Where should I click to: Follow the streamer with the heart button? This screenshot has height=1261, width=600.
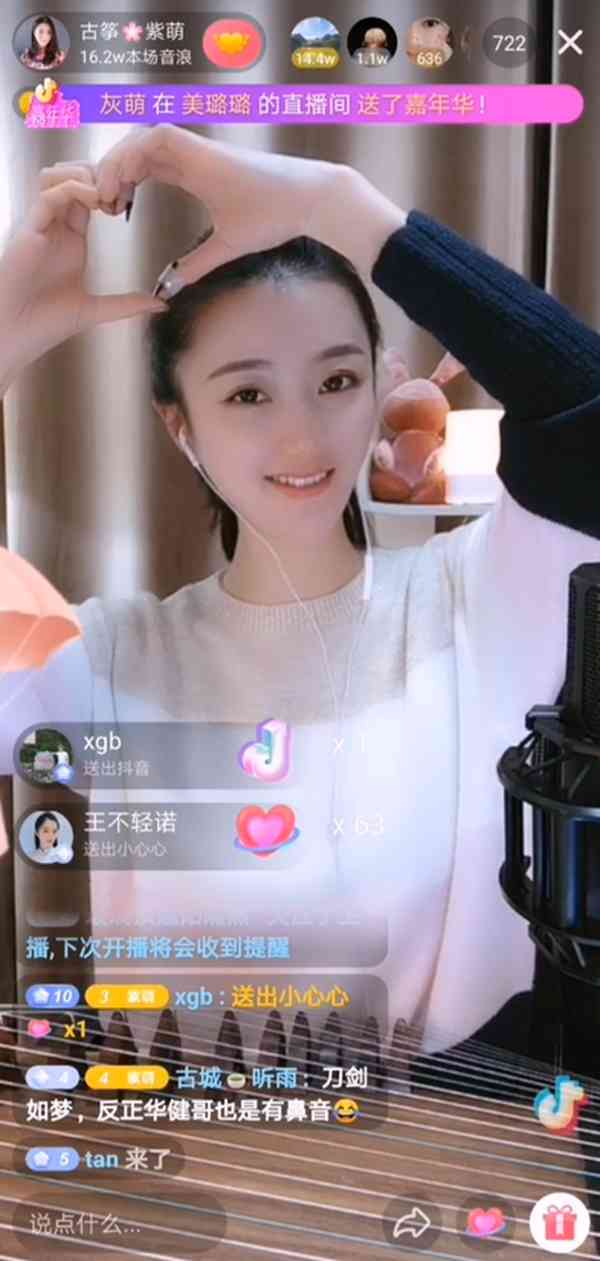pyautogui.click(x=232, y=42)
